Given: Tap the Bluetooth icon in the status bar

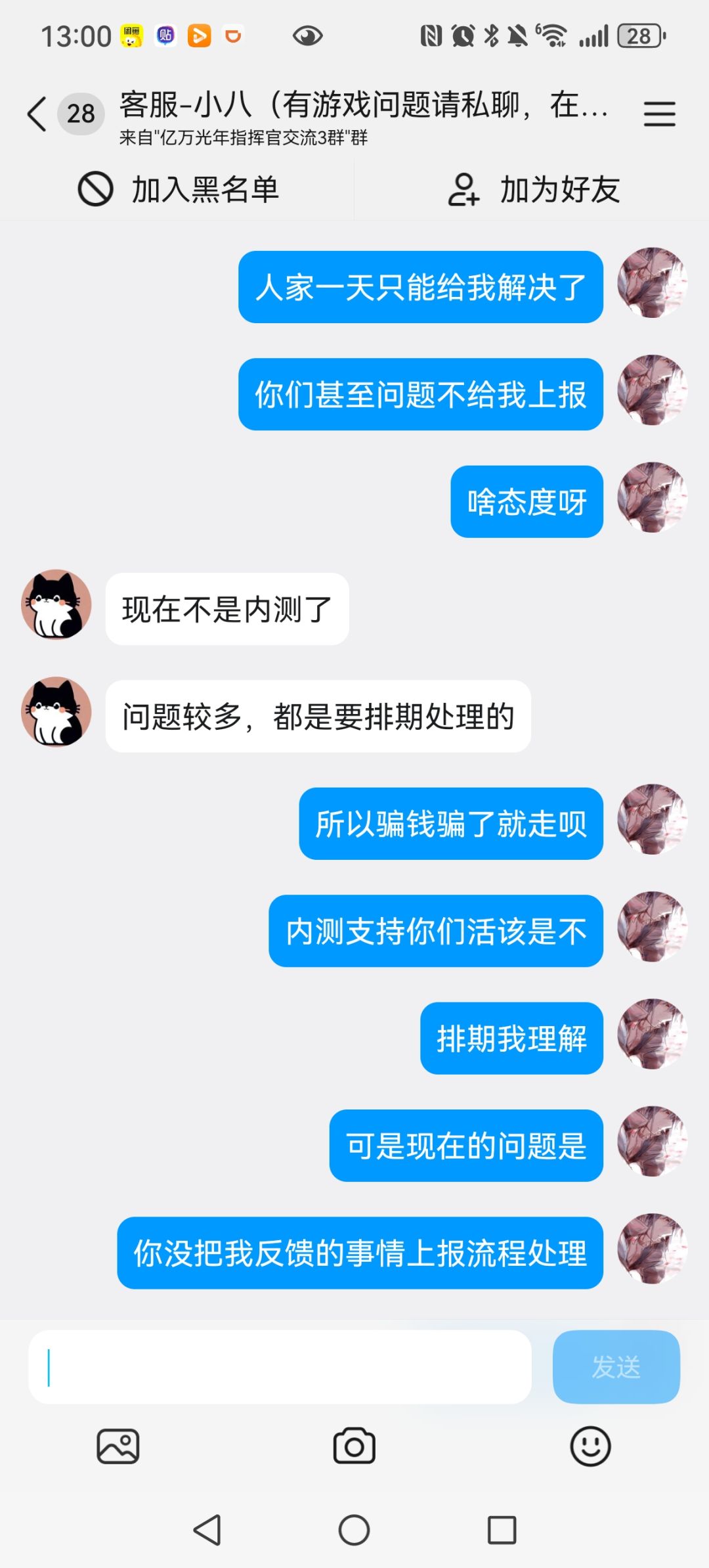Looking at the screenshot, I should (490, 36).
